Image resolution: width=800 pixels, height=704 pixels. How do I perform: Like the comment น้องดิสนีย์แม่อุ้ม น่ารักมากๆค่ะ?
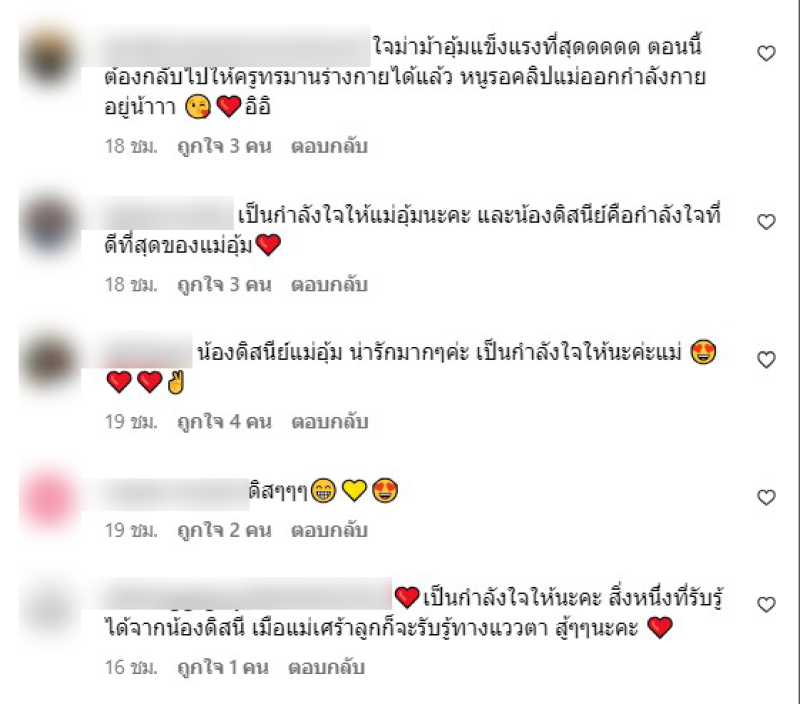pos(766,359)
